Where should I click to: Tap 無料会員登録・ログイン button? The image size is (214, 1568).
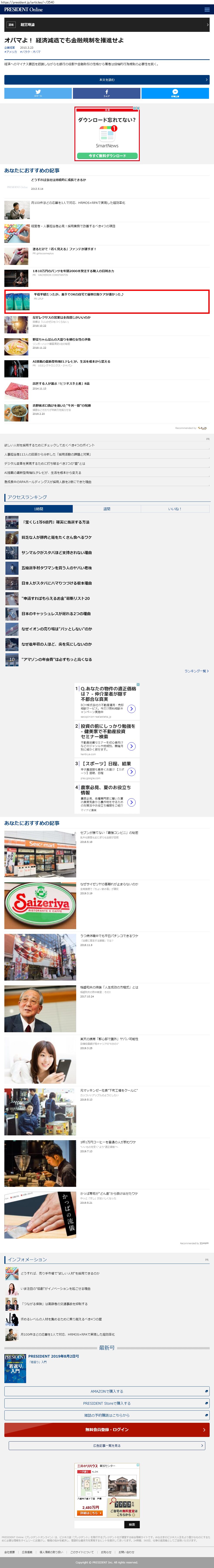coord(107,1430)
